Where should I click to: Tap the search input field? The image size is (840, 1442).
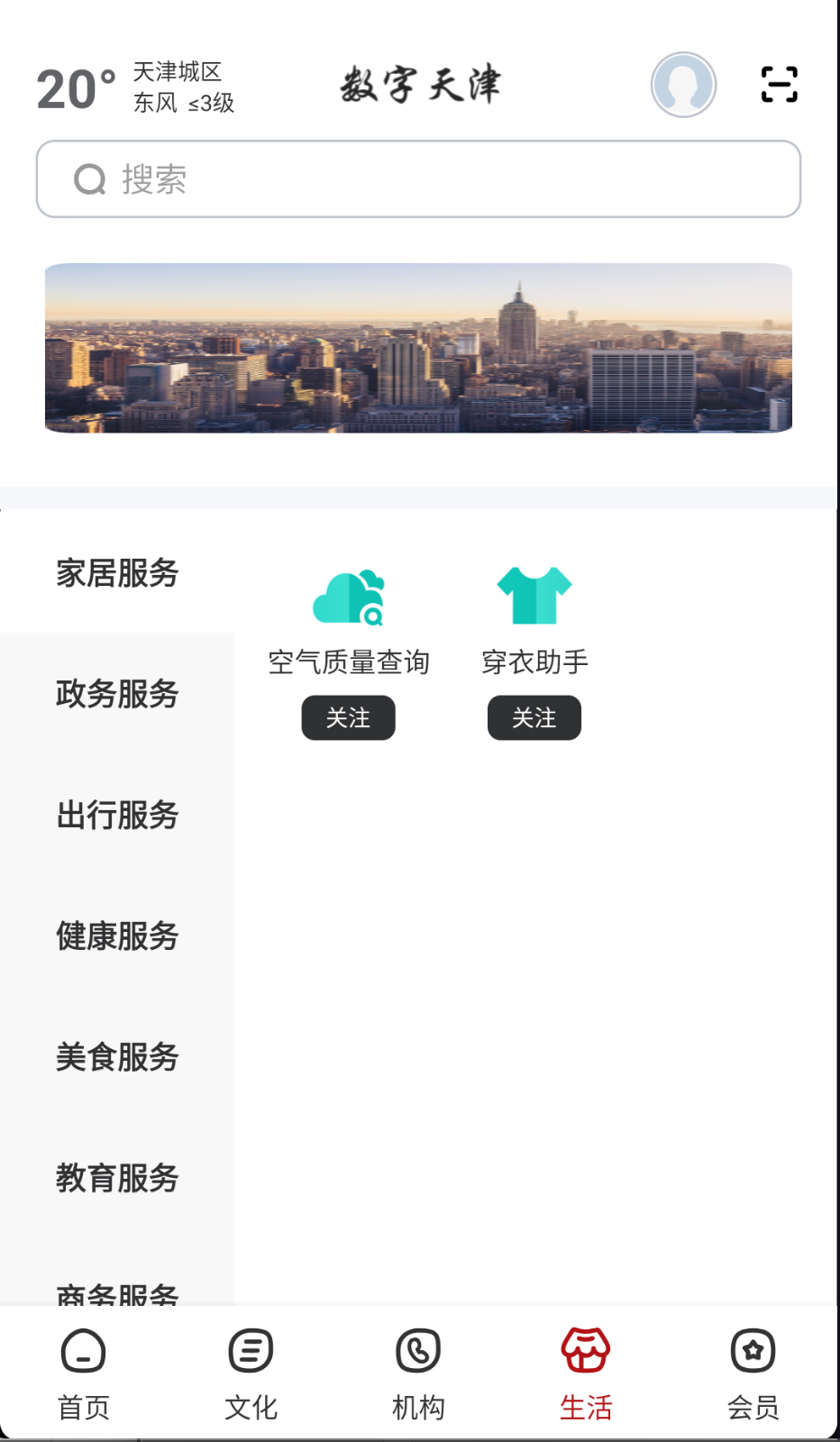420,179
